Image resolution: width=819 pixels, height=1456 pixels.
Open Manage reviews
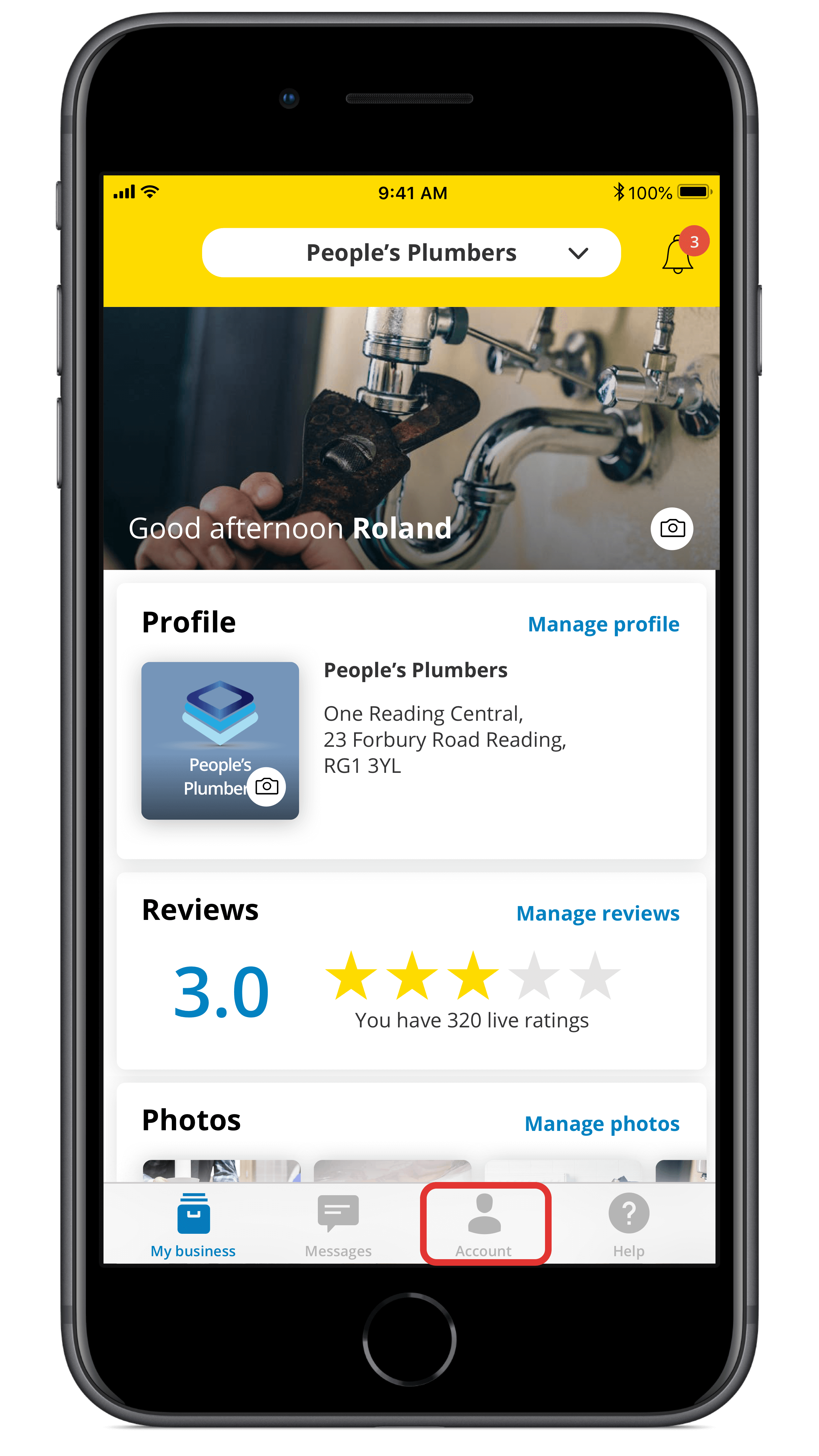597,913
